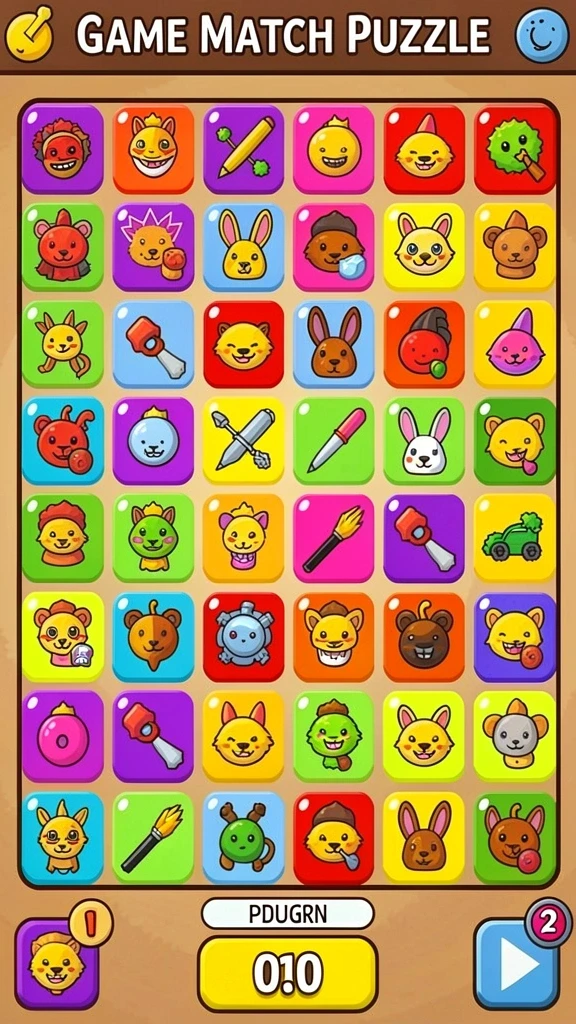
Task: Tap the paintbrush tile on green background
Action: pos(153,838)
